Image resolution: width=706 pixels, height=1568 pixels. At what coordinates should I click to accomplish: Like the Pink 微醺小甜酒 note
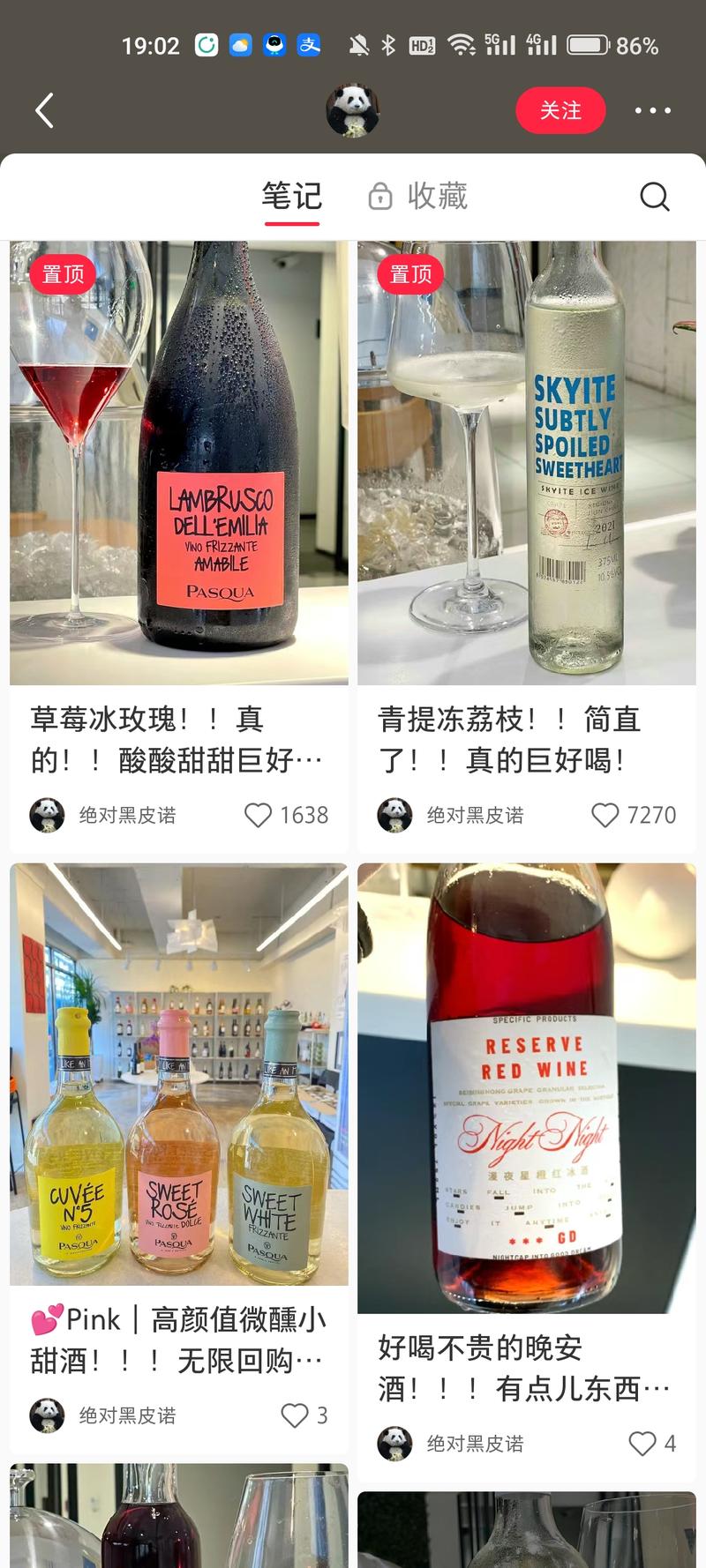click(x=294, y=1415)
